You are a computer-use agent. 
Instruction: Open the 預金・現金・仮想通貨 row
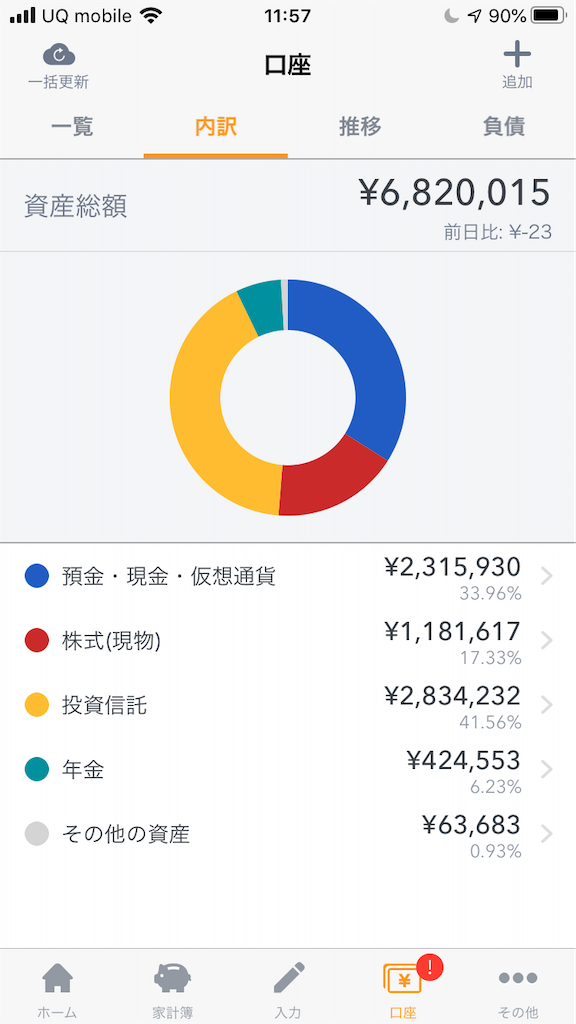tap(288, 577)
